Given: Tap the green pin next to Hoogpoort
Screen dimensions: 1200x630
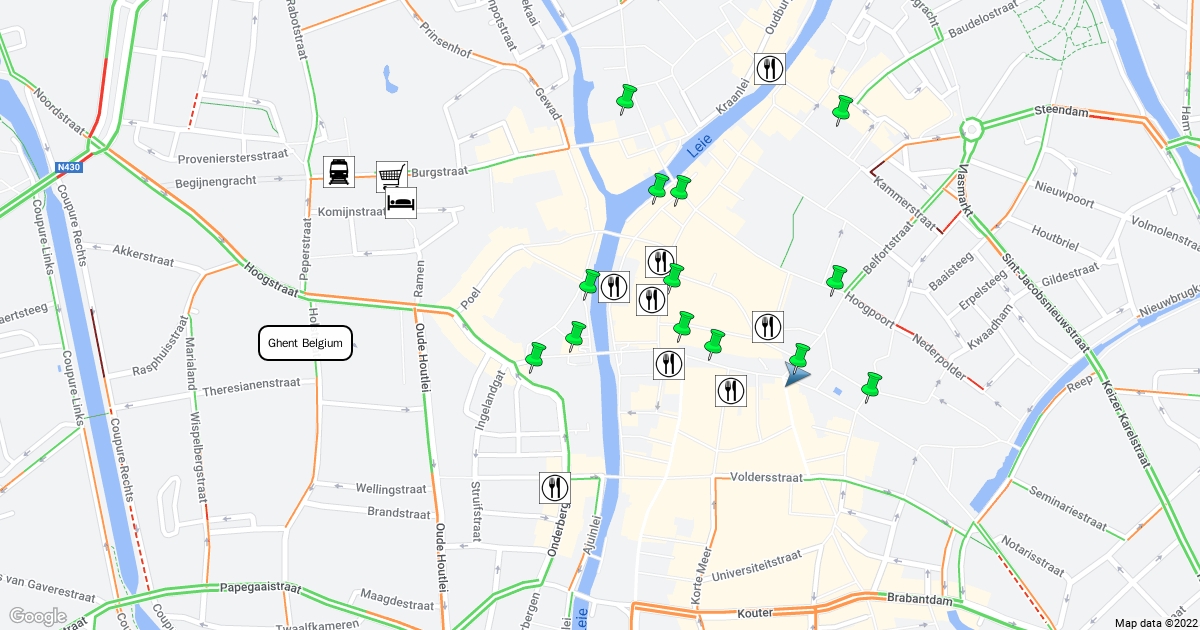Looking at the screenshot, I should [x=835, y=279].
